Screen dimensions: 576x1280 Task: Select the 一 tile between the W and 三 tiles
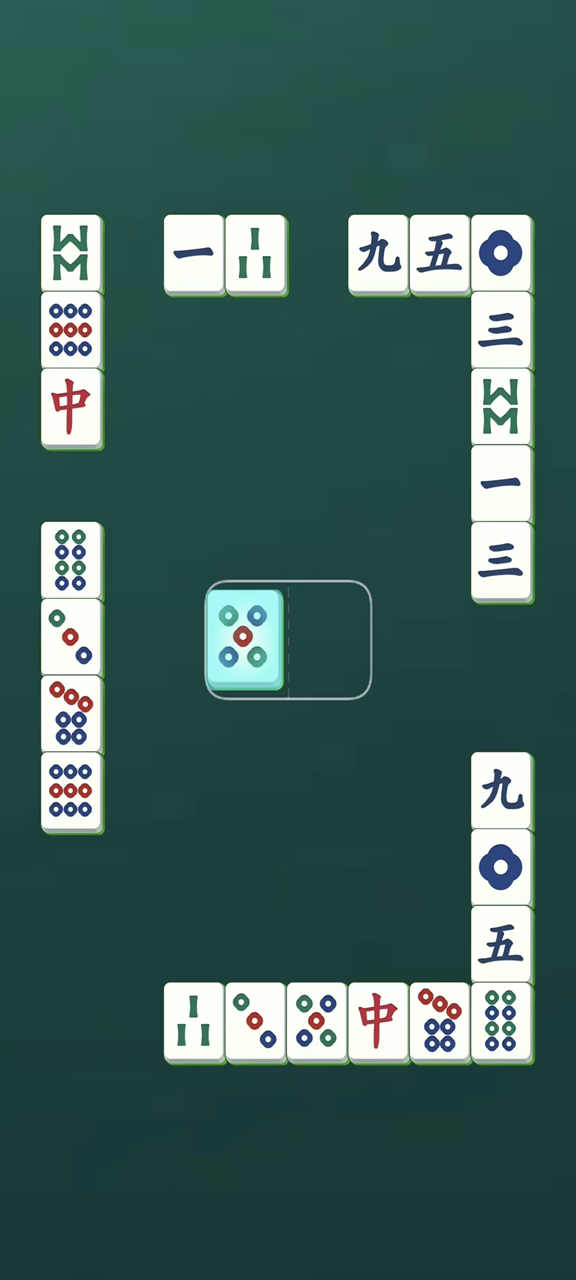[501, 485]
